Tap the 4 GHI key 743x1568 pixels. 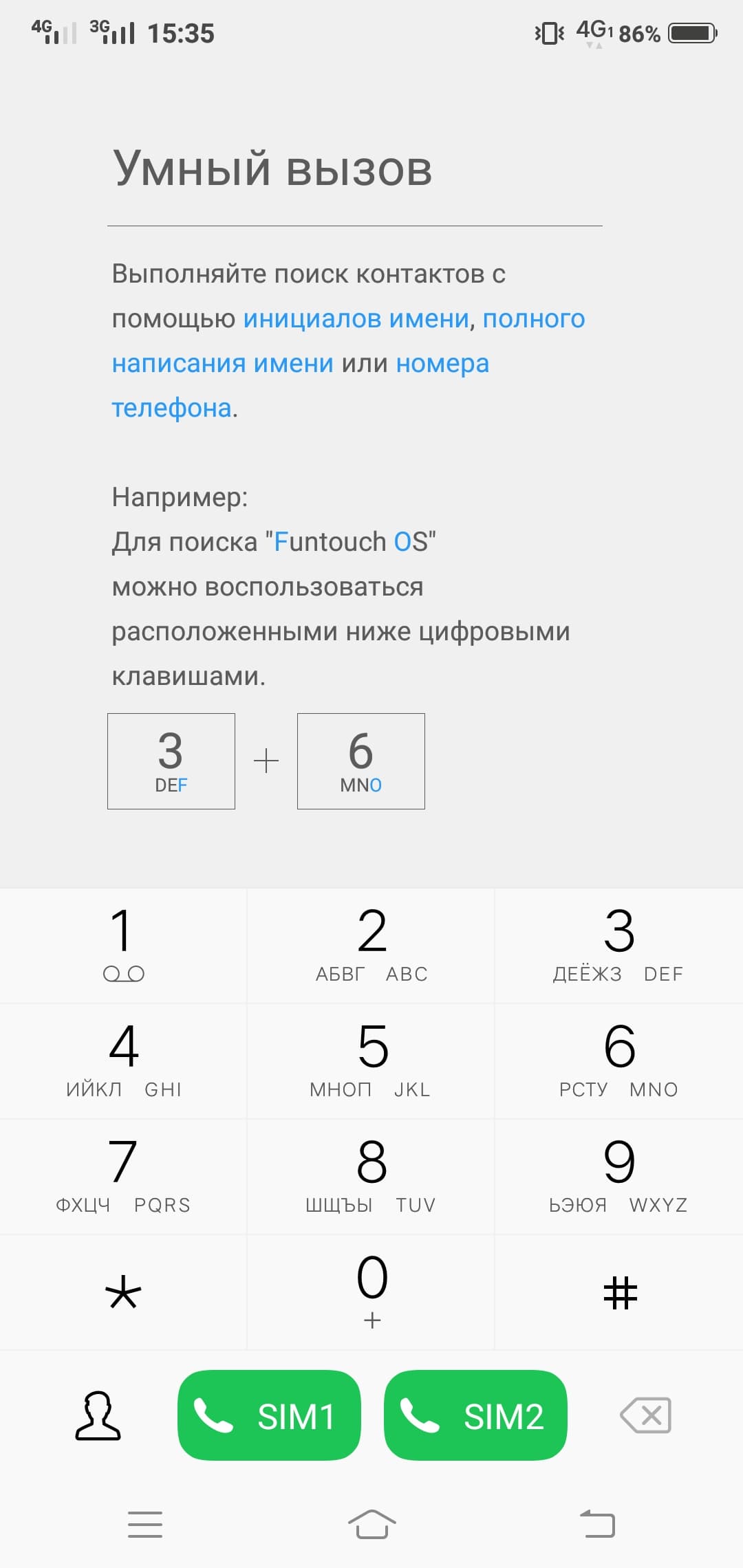coord(123,1060)
